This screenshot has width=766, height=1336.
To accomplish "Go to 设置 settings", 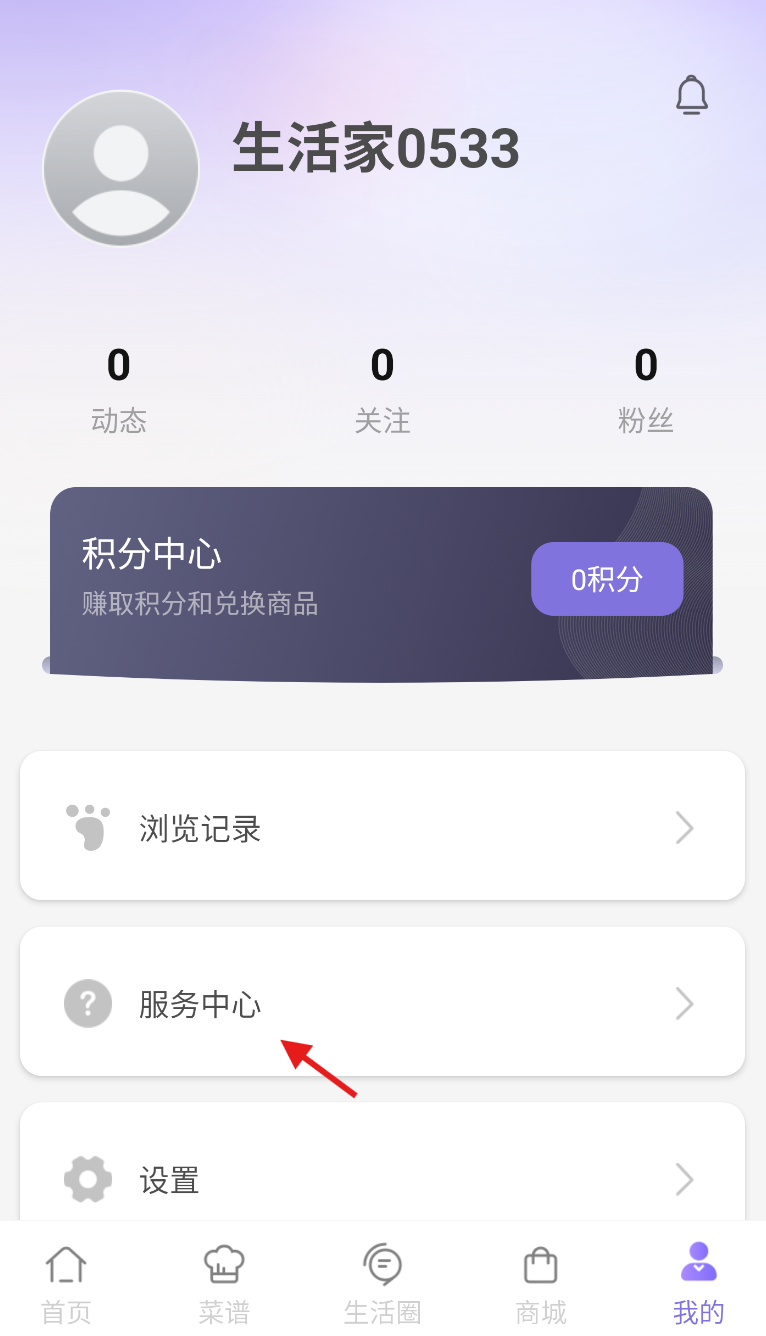I will tap(382, 1179).
